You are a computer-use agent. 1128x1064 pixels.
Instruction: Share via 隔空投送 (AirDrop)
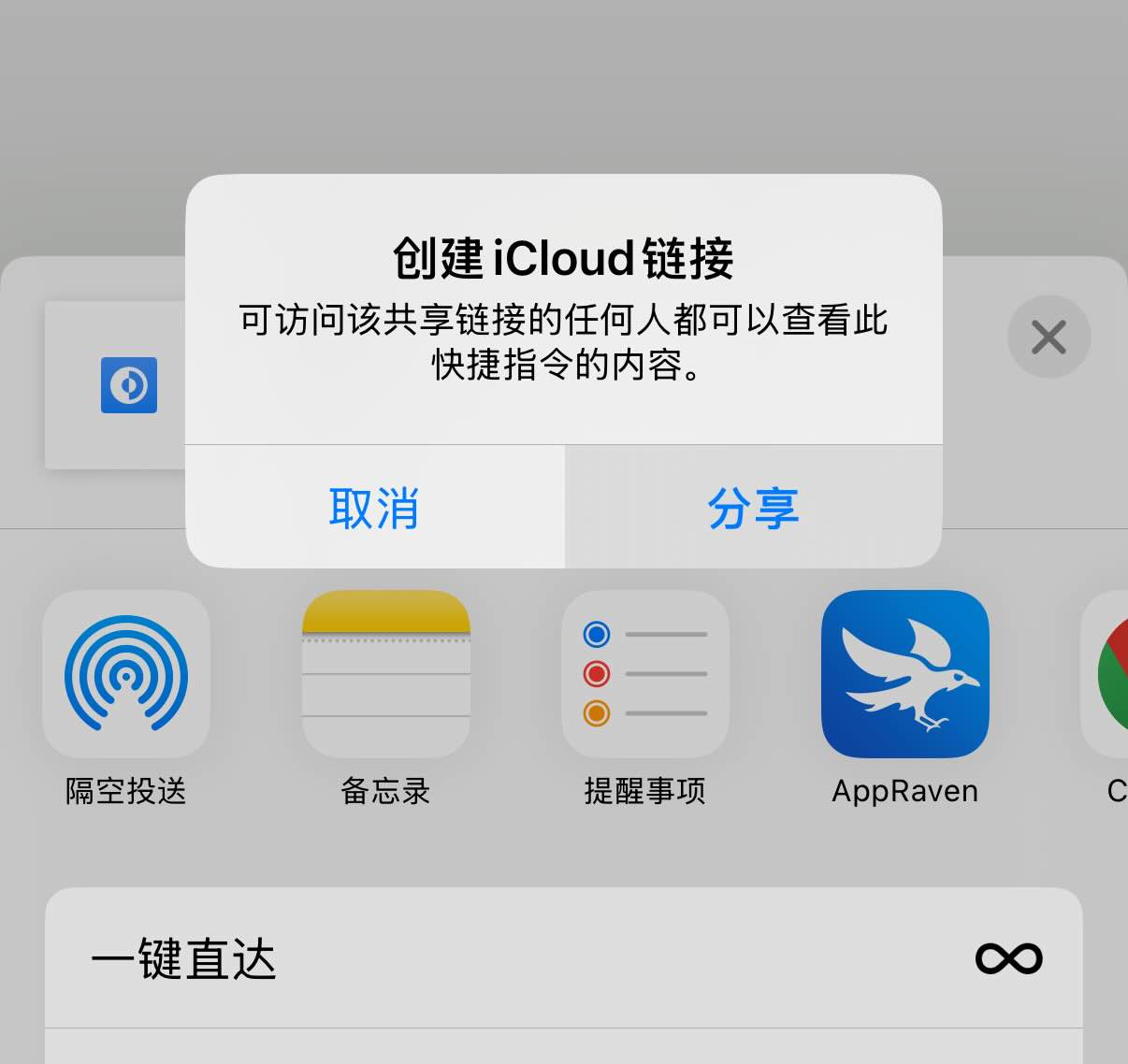pyautogui.click(x=126, y=674)
